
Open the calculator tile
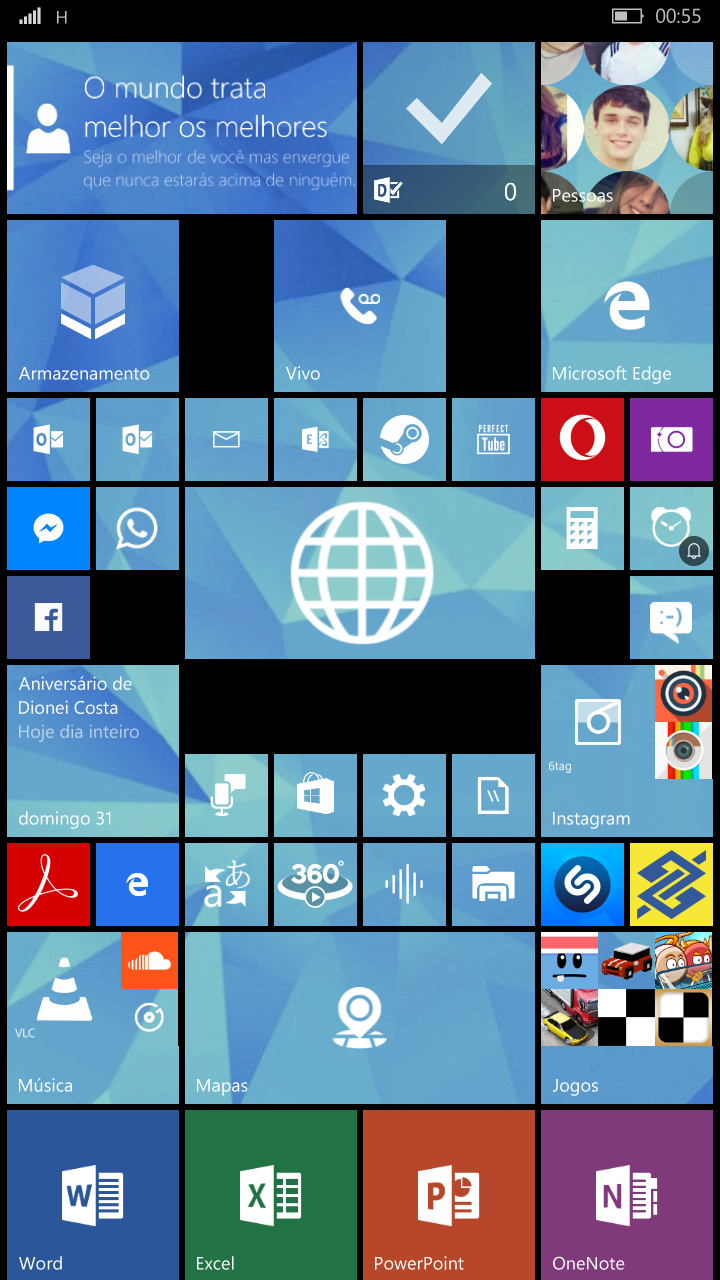coord(582,528)
